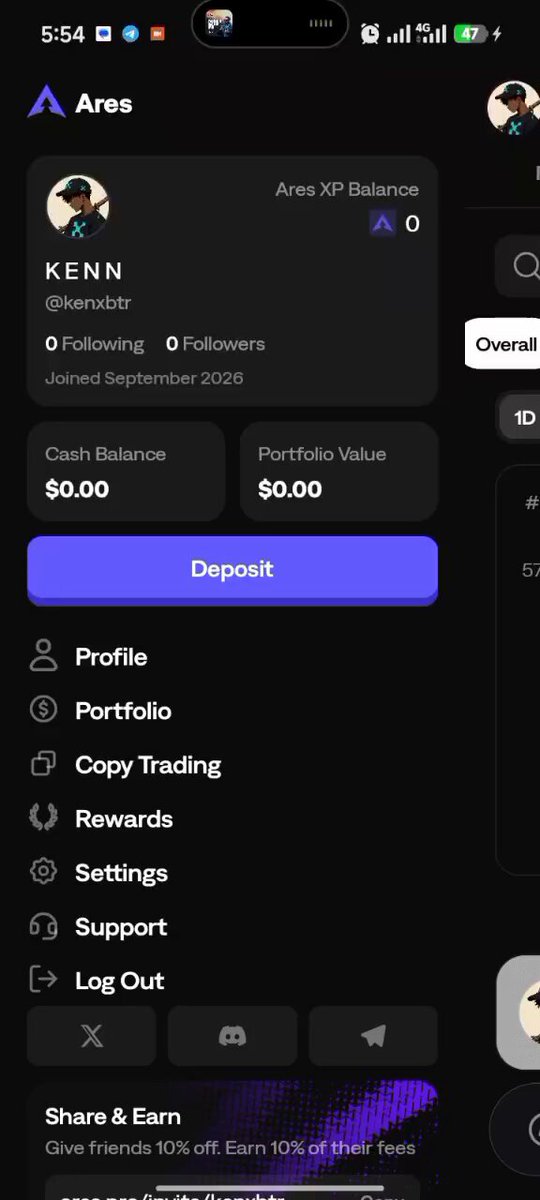Select the Overall tab
The width and height of the screenshot is (540, 1200).
pos(503,344)
